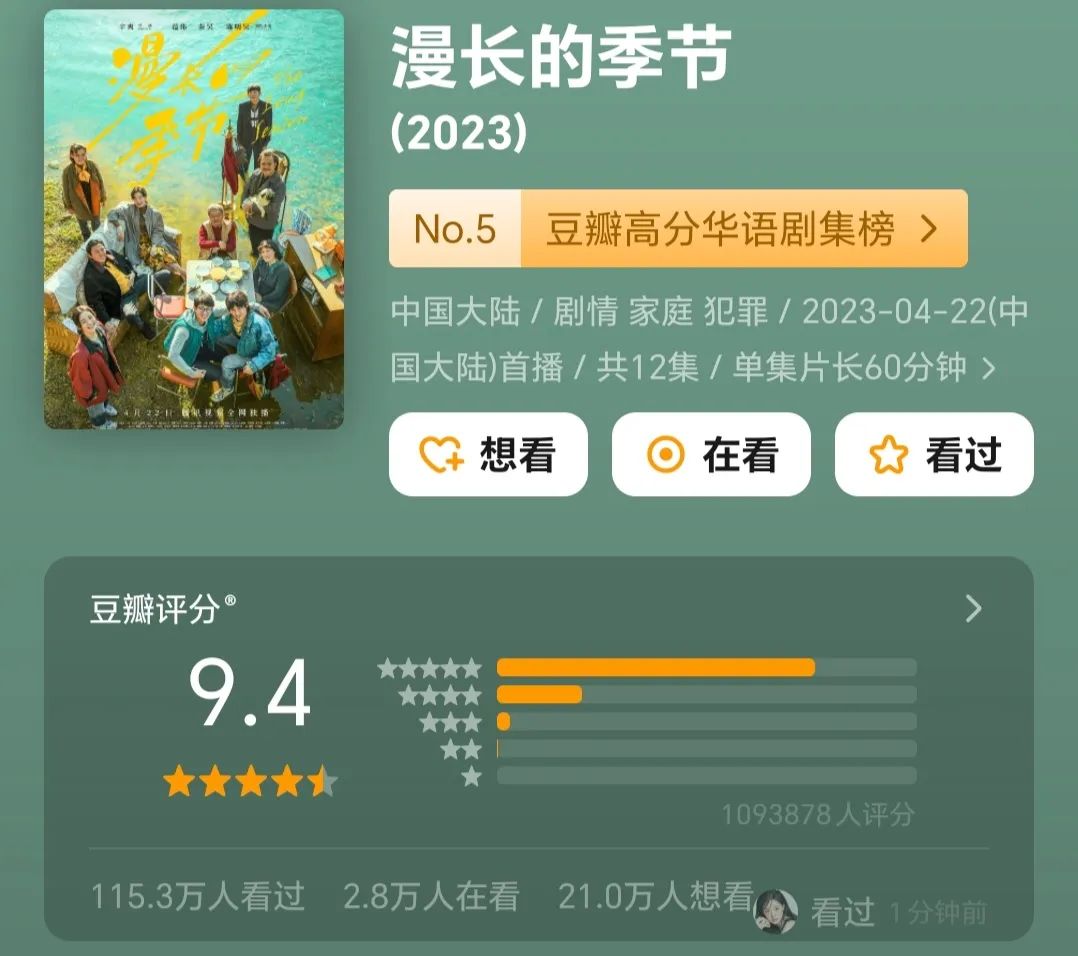Open the 豆瓣高分华语剧集榜 No.5 ranking banner
The width and height of the screenshot is (1078, 956).
[678, 229]
